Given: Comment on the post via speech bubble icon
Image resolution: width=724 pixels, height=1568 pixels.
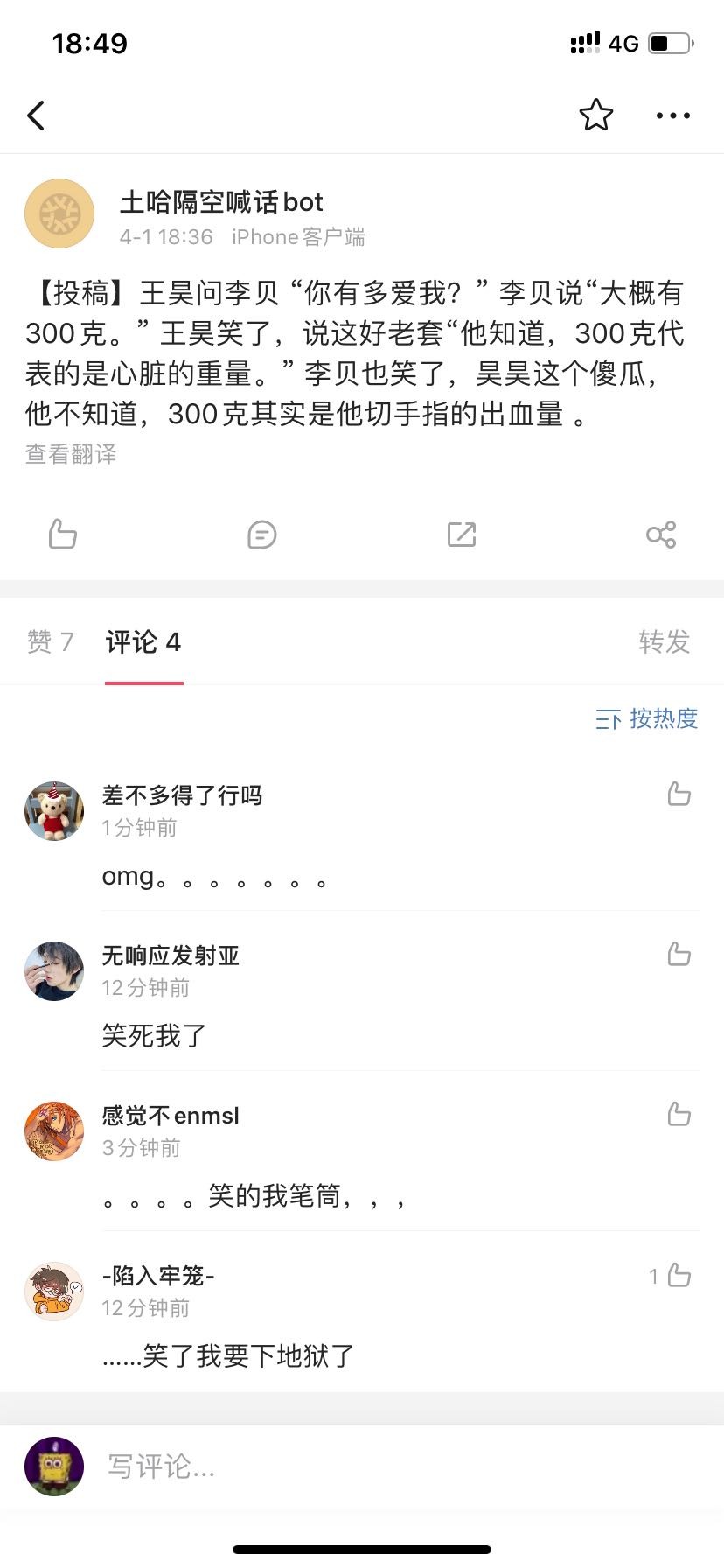Looking at the screenshot, I should [261, 535].
